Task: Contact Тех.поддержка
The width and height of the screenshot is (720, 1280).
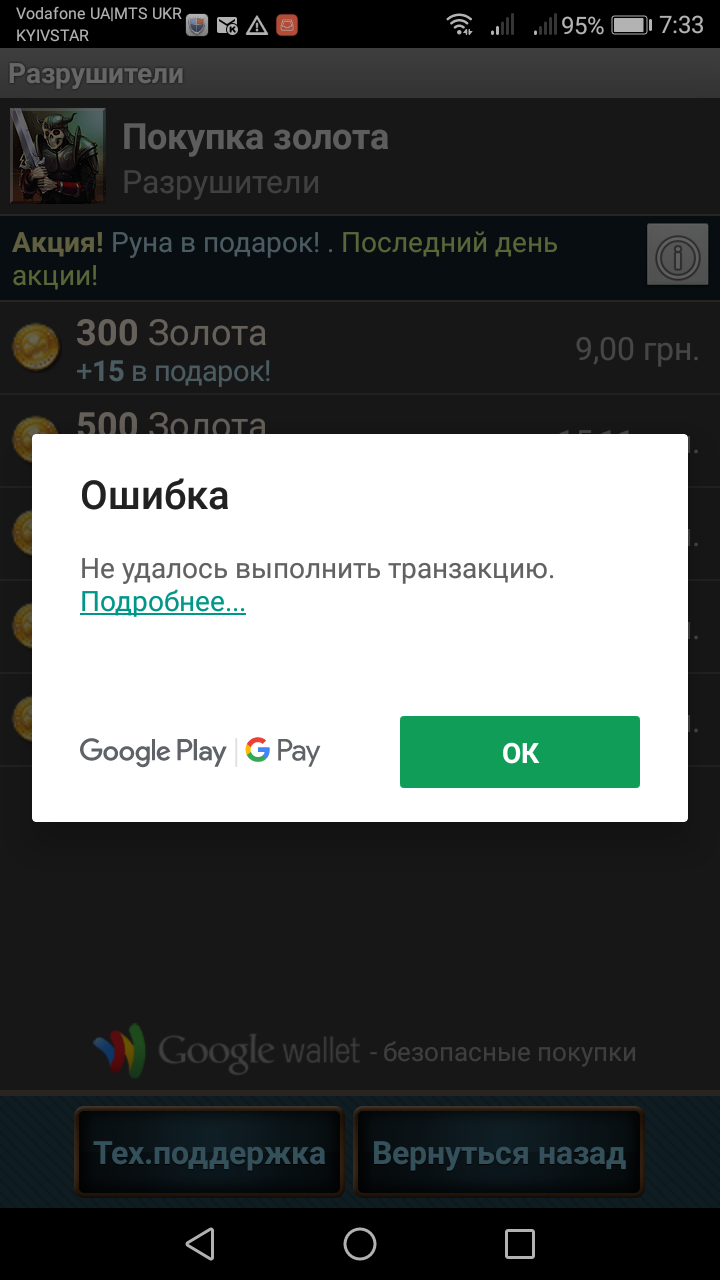Action: click(x=210, y=1153)
